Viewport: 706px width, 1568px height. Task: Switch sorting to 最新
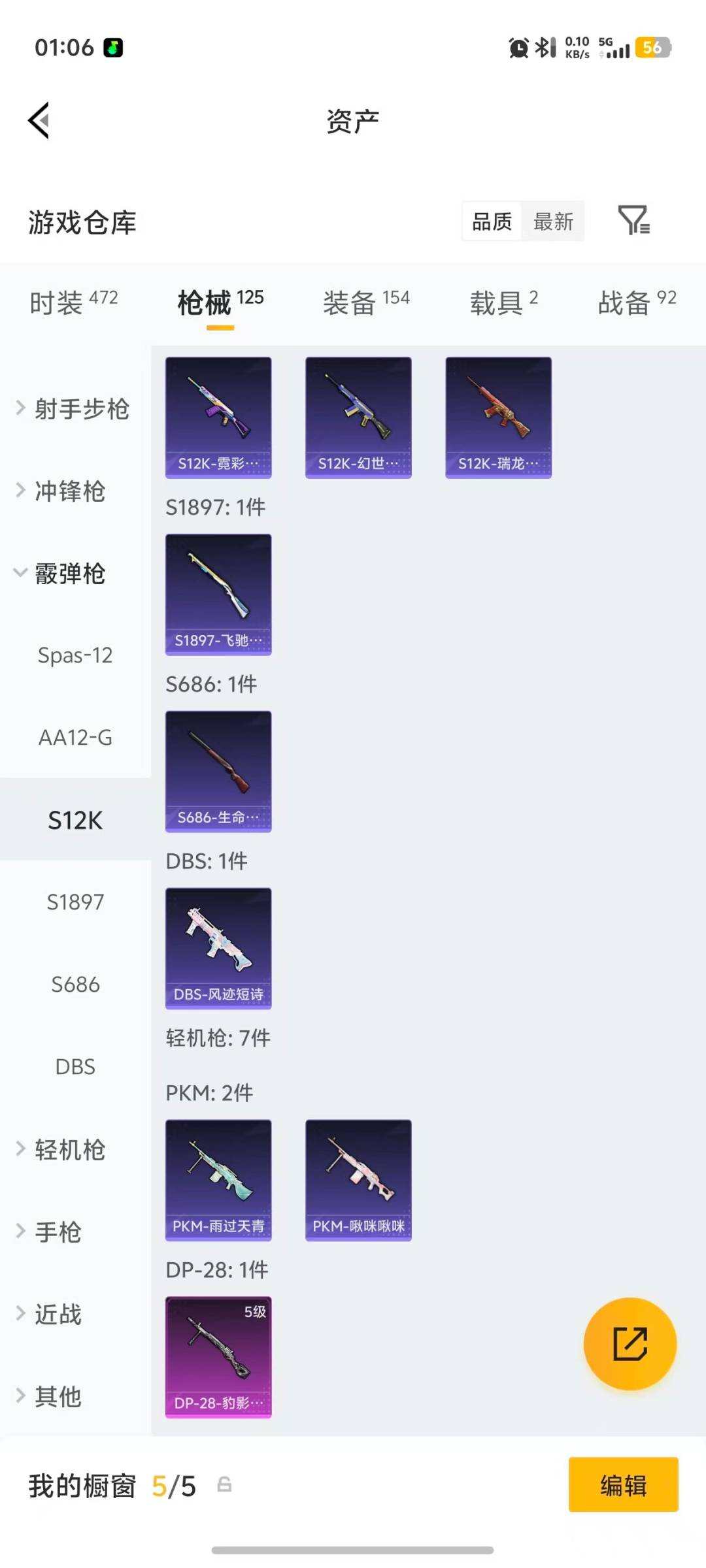(553, 221)
